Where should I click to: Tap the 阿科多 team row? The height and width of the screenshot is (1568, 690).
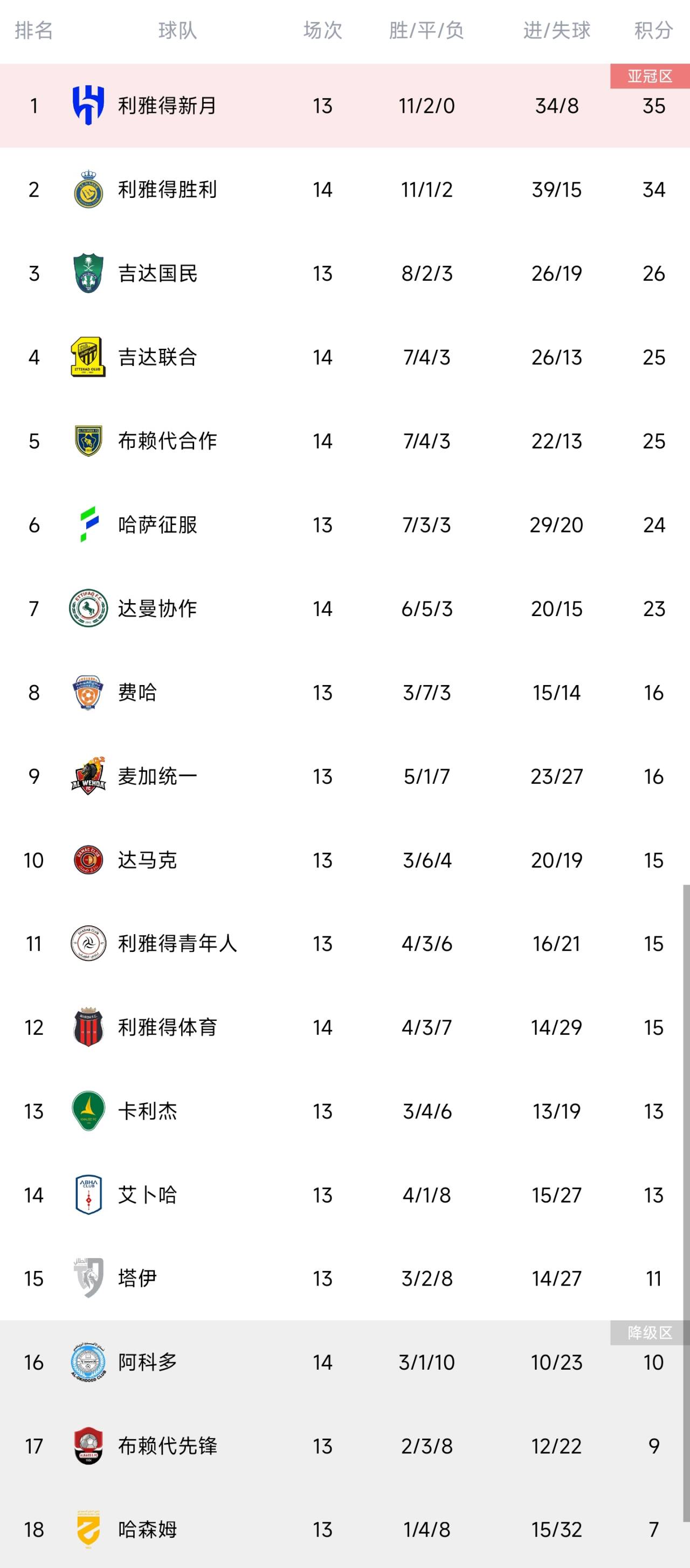[147, 1362]
